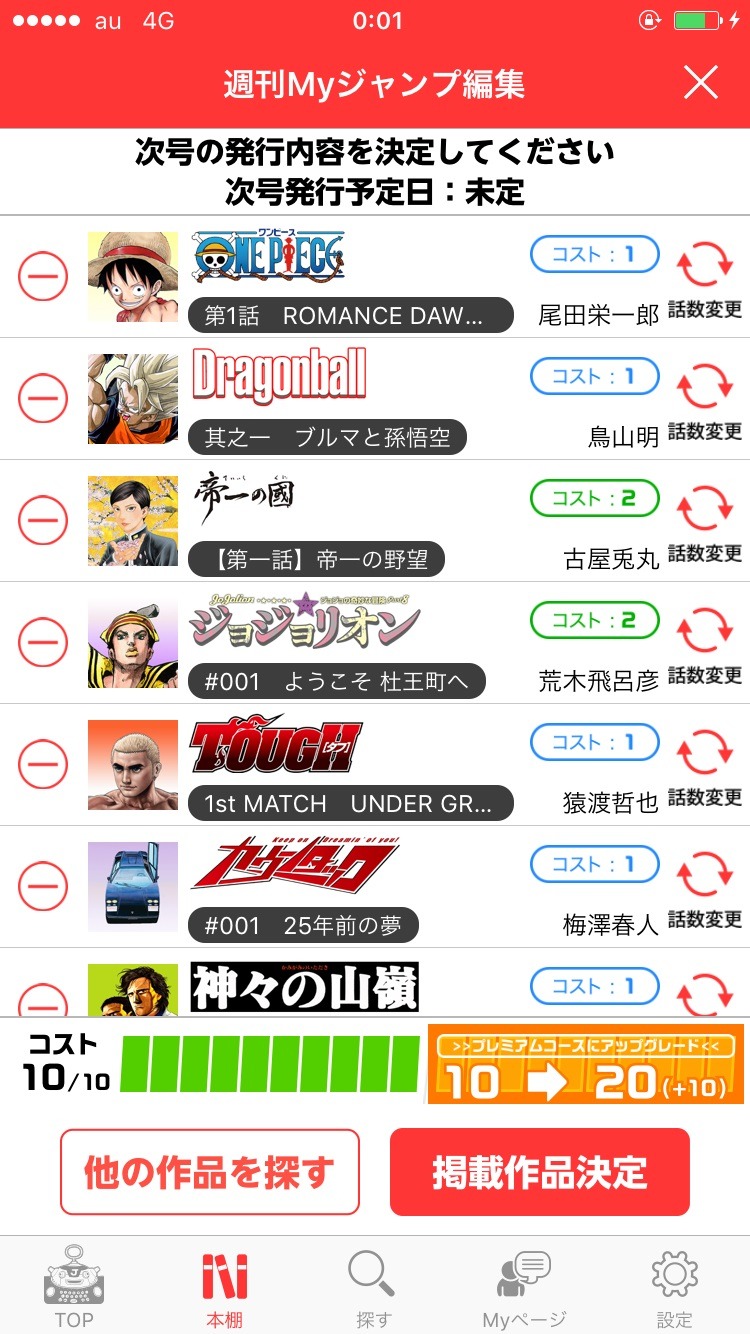Tap 話数変更 for 帝一の國
750x1334 pixels.
705,524
